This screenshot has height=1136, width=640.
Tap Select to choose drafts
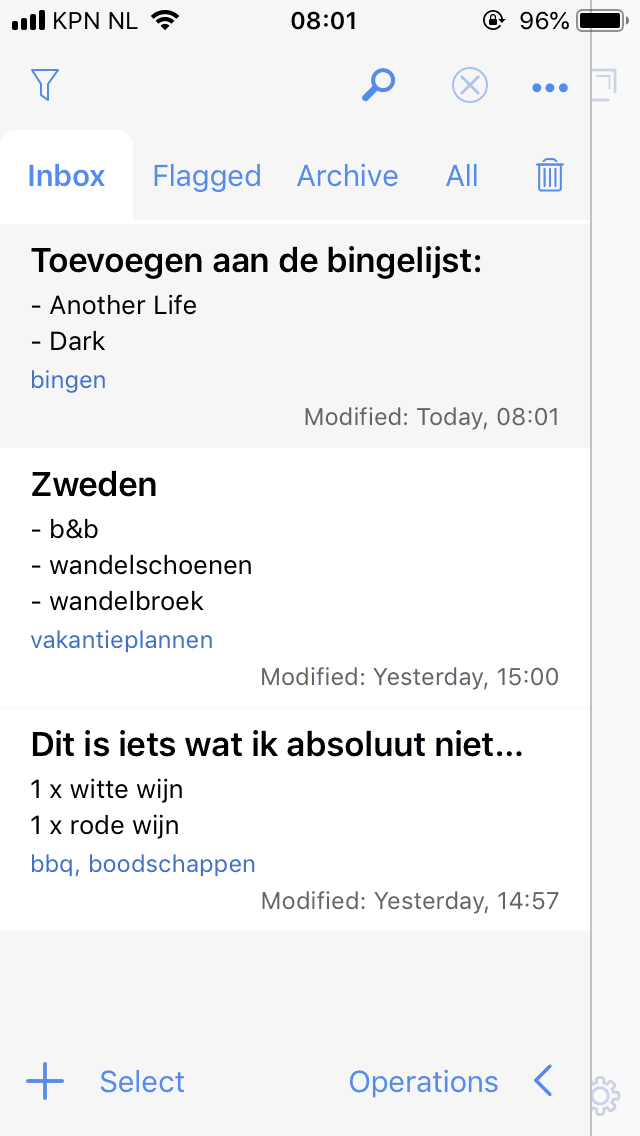142,1082
